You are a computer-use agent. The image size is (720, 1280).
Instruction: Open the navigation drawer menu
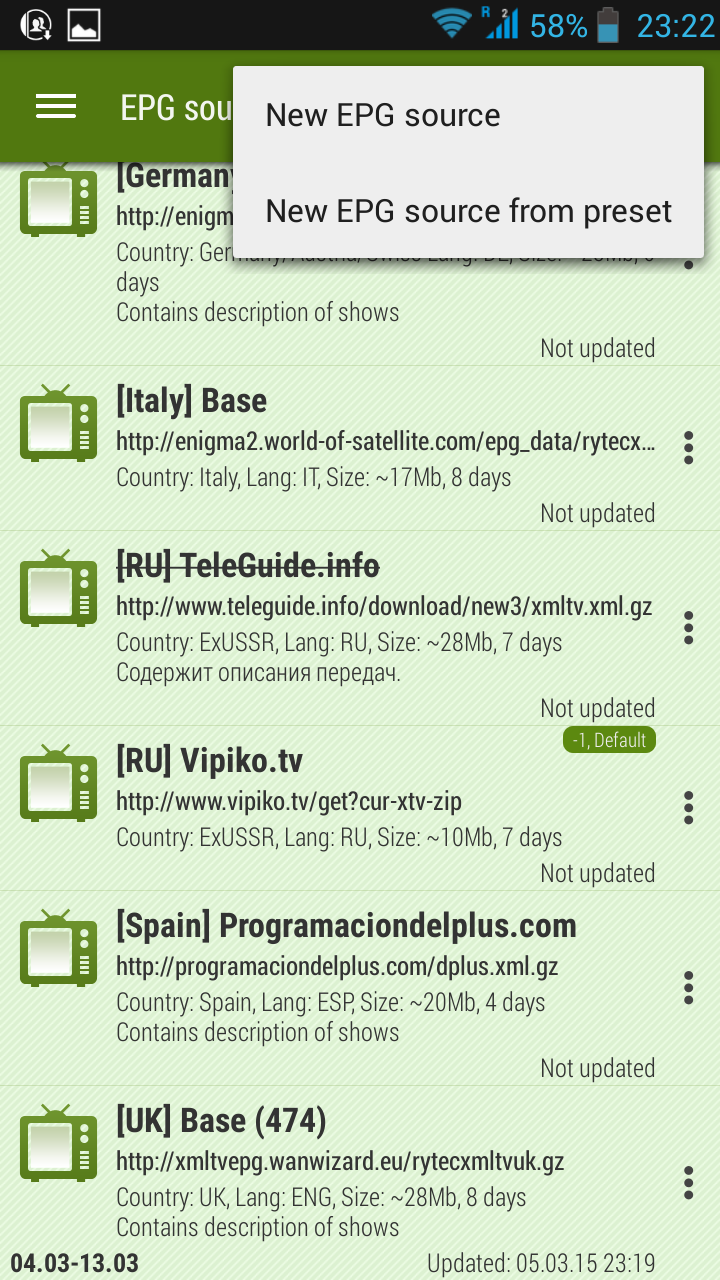[56, 107]
